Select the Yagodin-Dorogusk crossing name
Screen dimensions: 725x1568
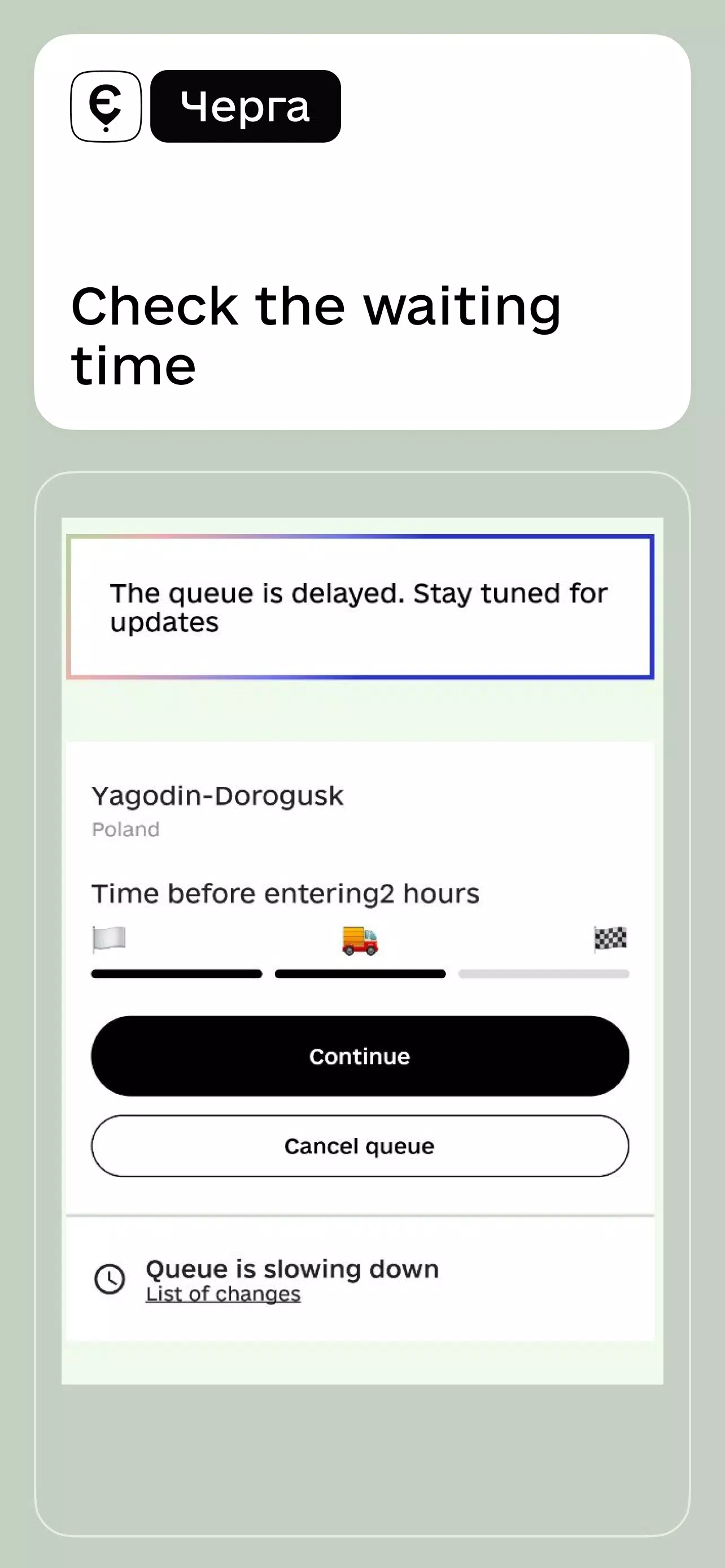[217, 795]
